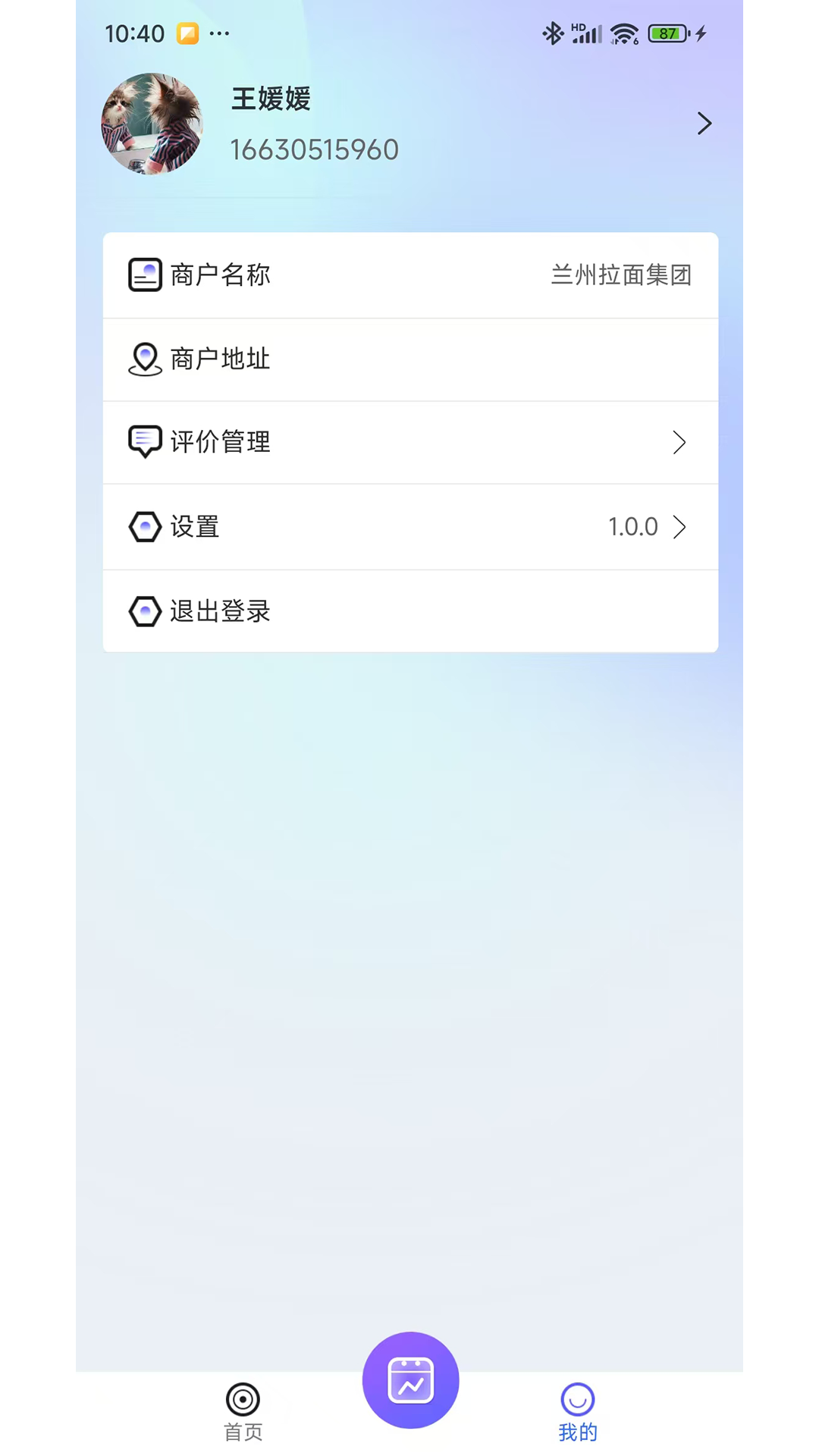Click the 我的 smiley face icon
The image size is (819, 1456).
(578, 1398)
